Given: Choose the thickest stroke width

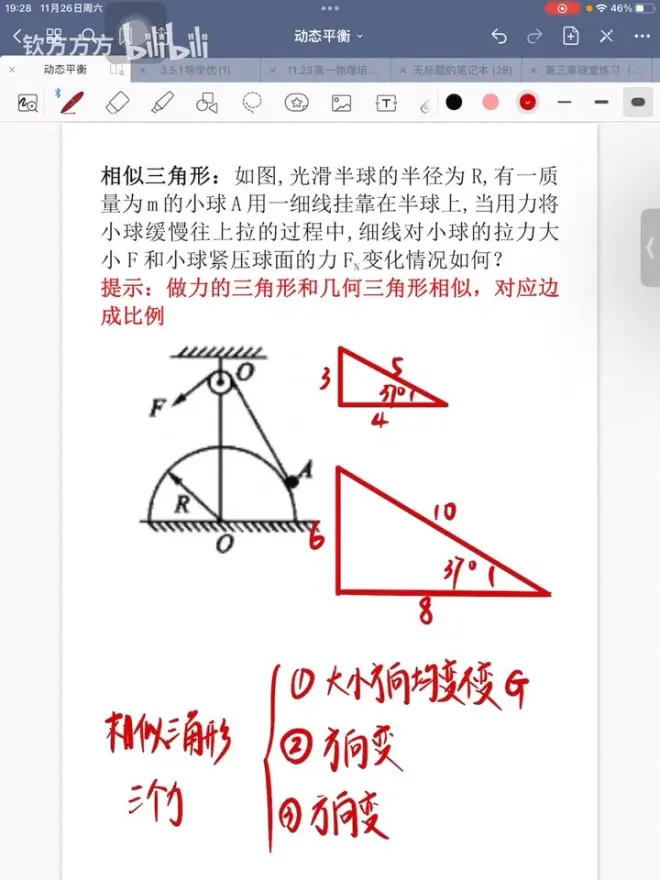Looking at the screenshot, I should [x=636, y=102].
